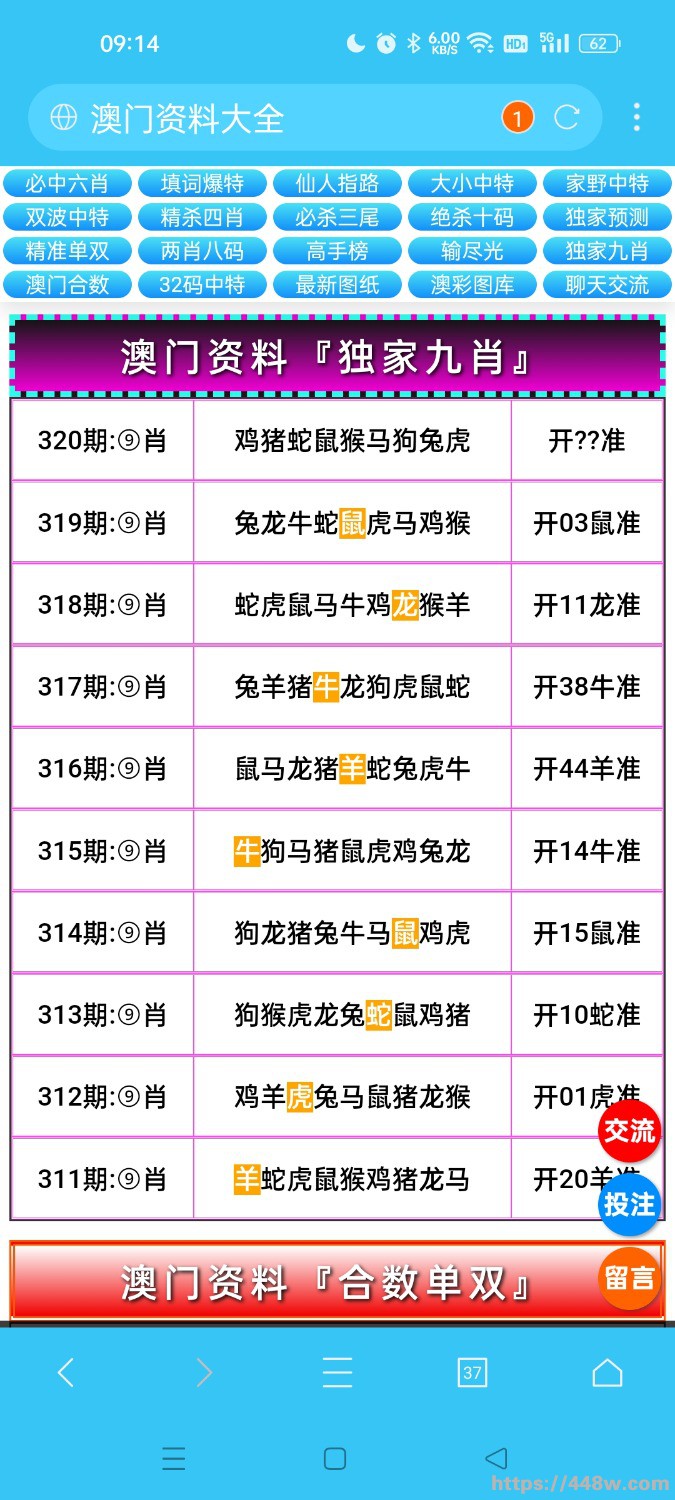
Task: Open the 必杀三尾 section
Action: 337,217
